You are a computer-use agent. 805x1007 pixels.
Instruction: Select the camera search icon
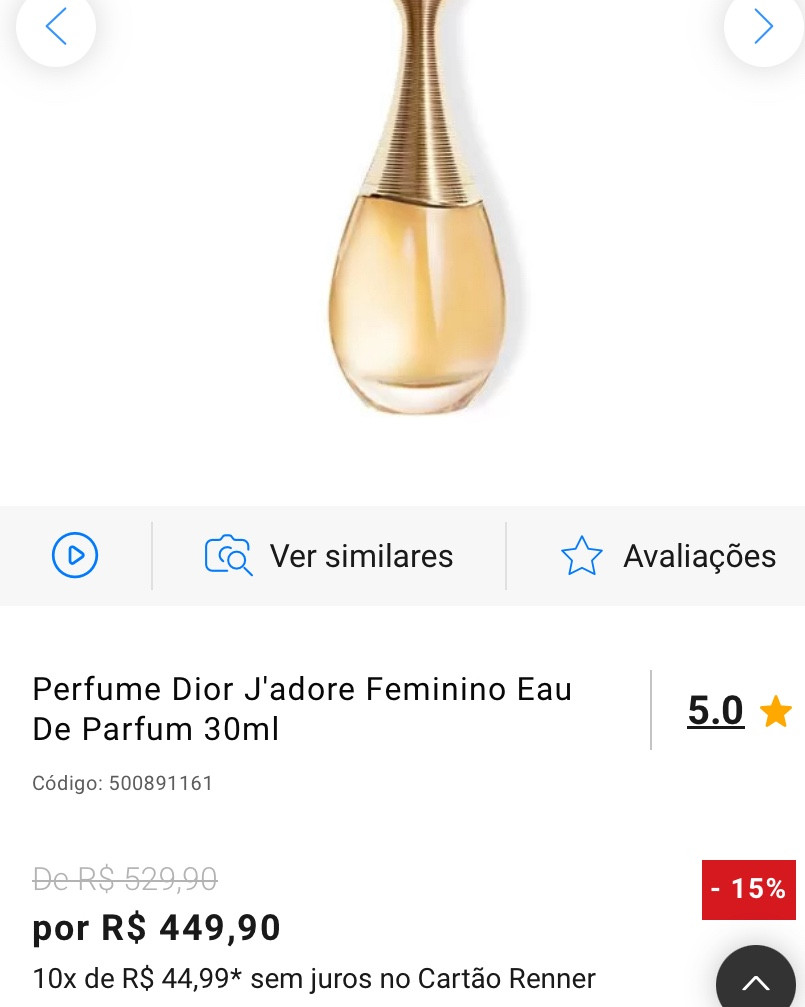(228, 556)
